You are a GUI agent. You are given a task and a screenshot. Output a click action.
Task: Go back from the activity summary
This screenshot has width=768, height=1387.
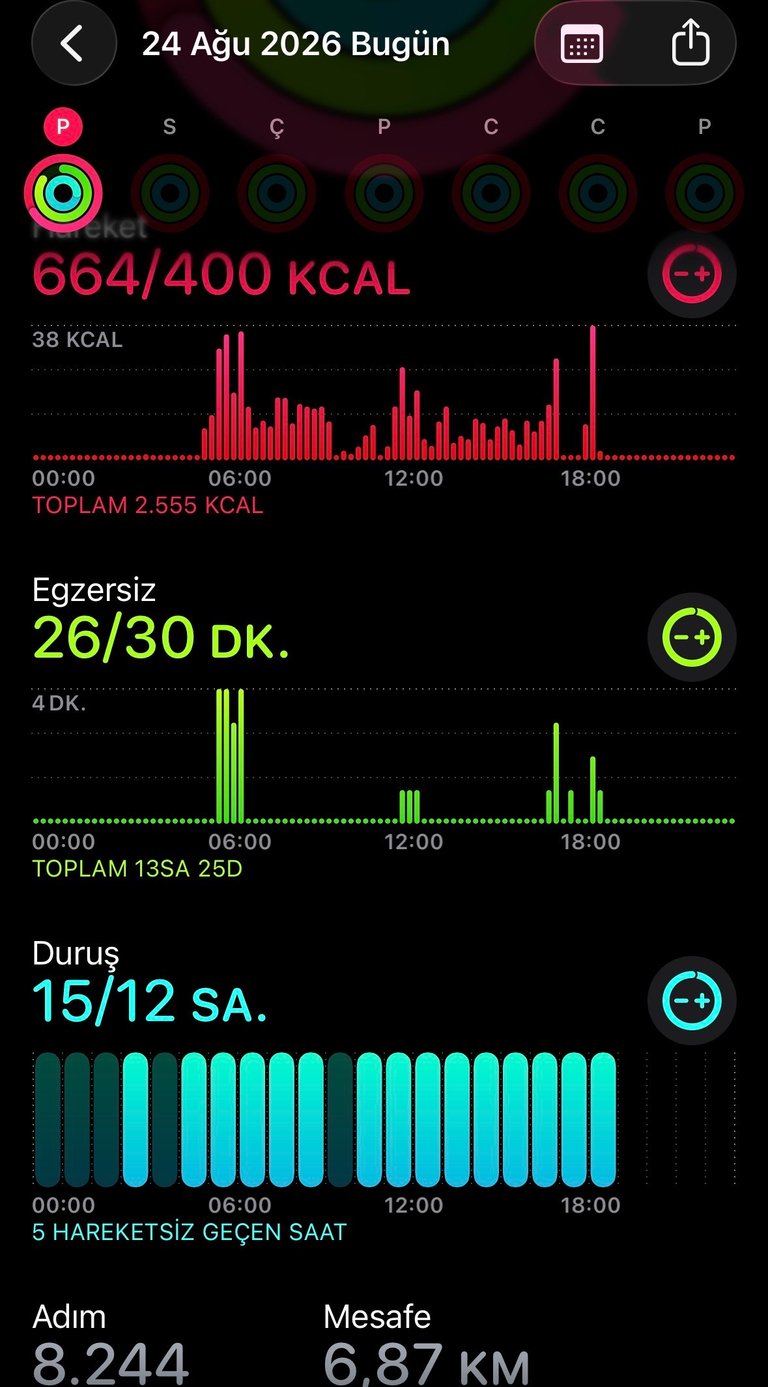point(74,45)
